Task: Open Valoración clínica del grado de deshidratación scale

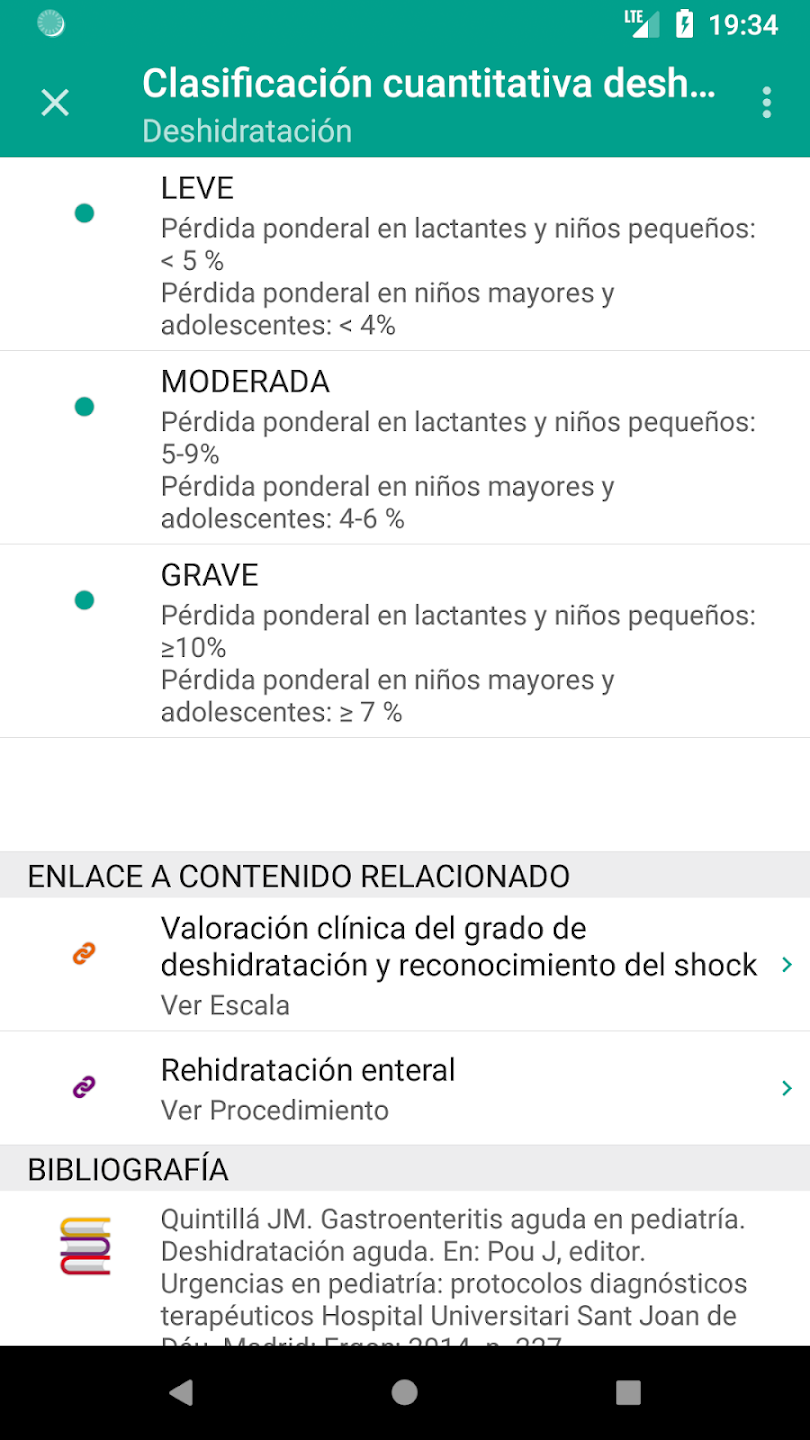Action: [x=405, y=964]
